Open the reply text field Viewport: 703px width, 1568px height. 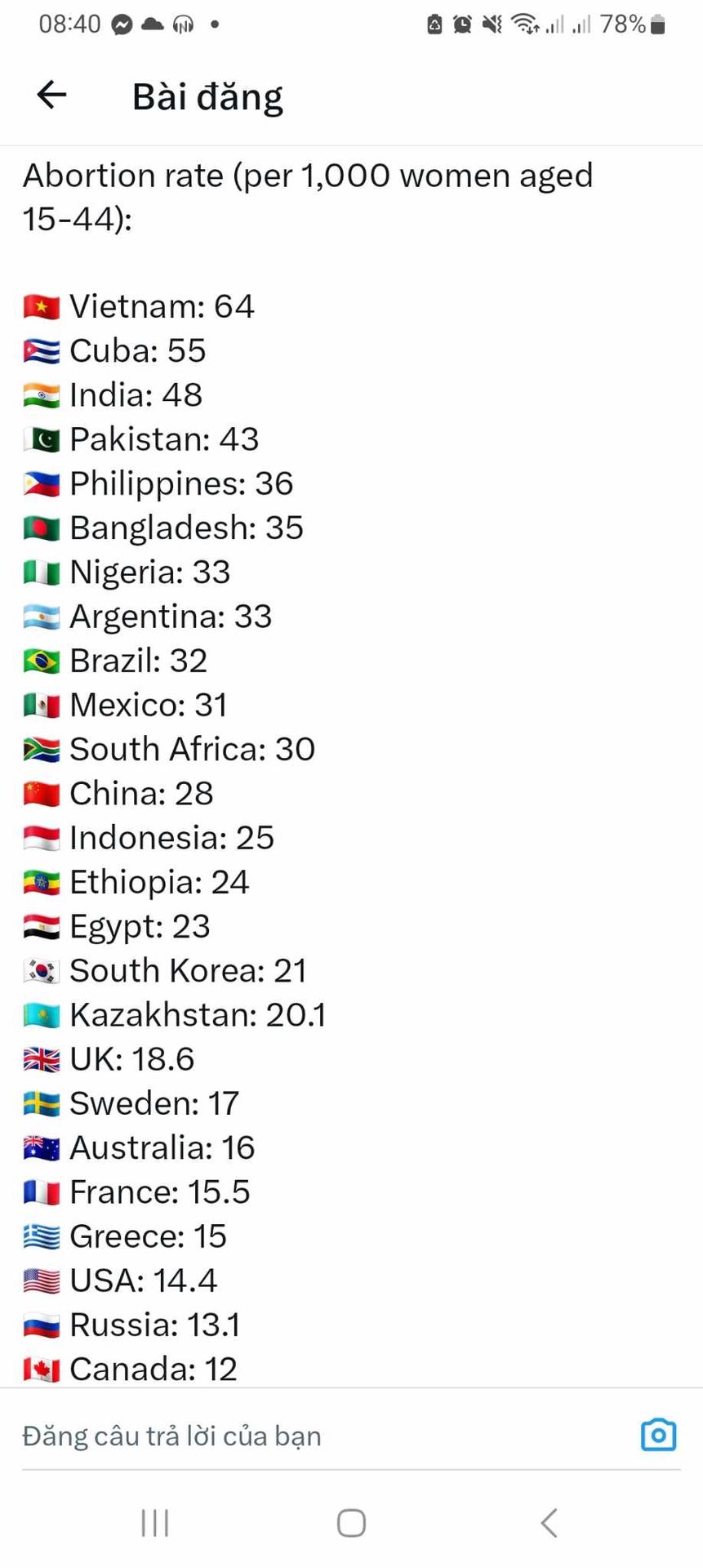tap(327, 1436)
